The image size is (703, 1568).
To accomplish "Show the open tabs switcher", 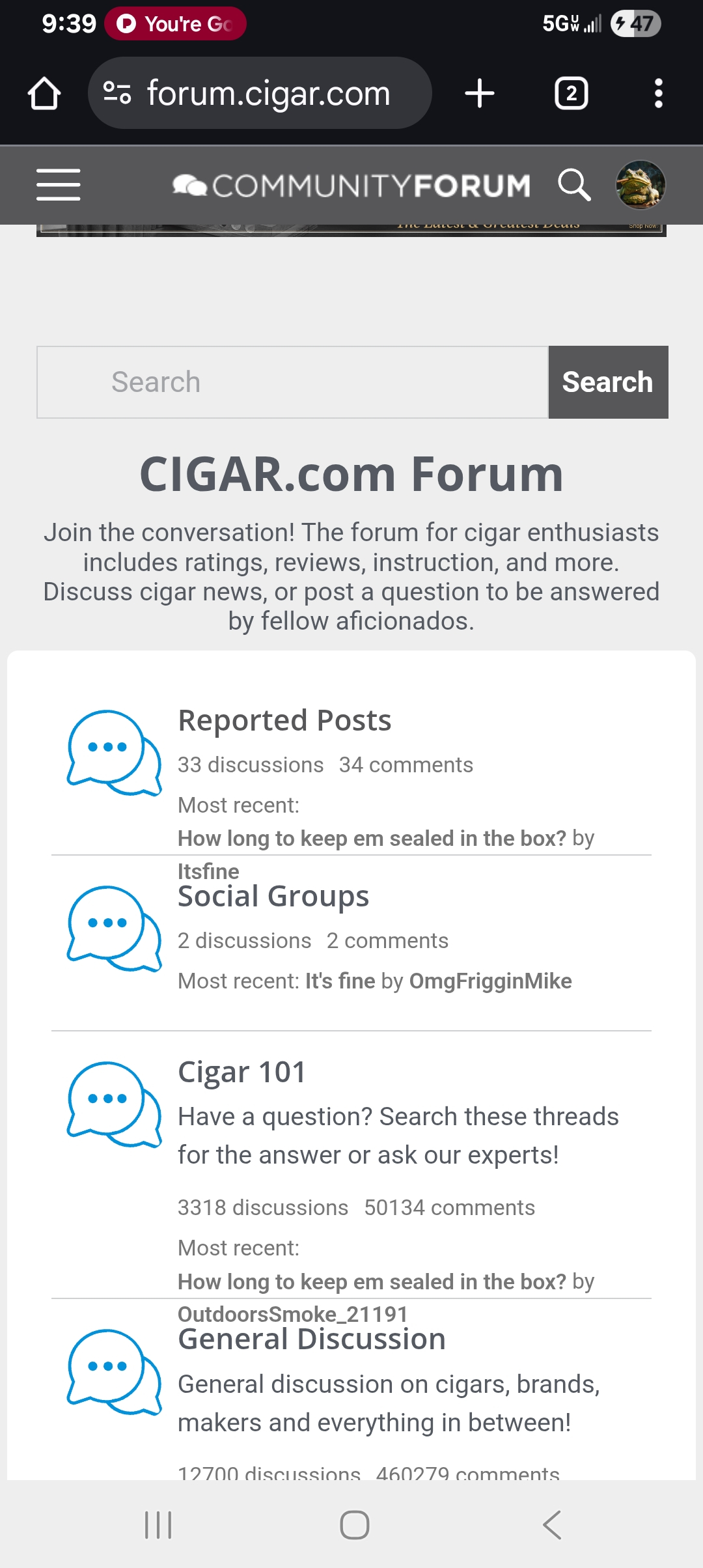I will (571, 93).
